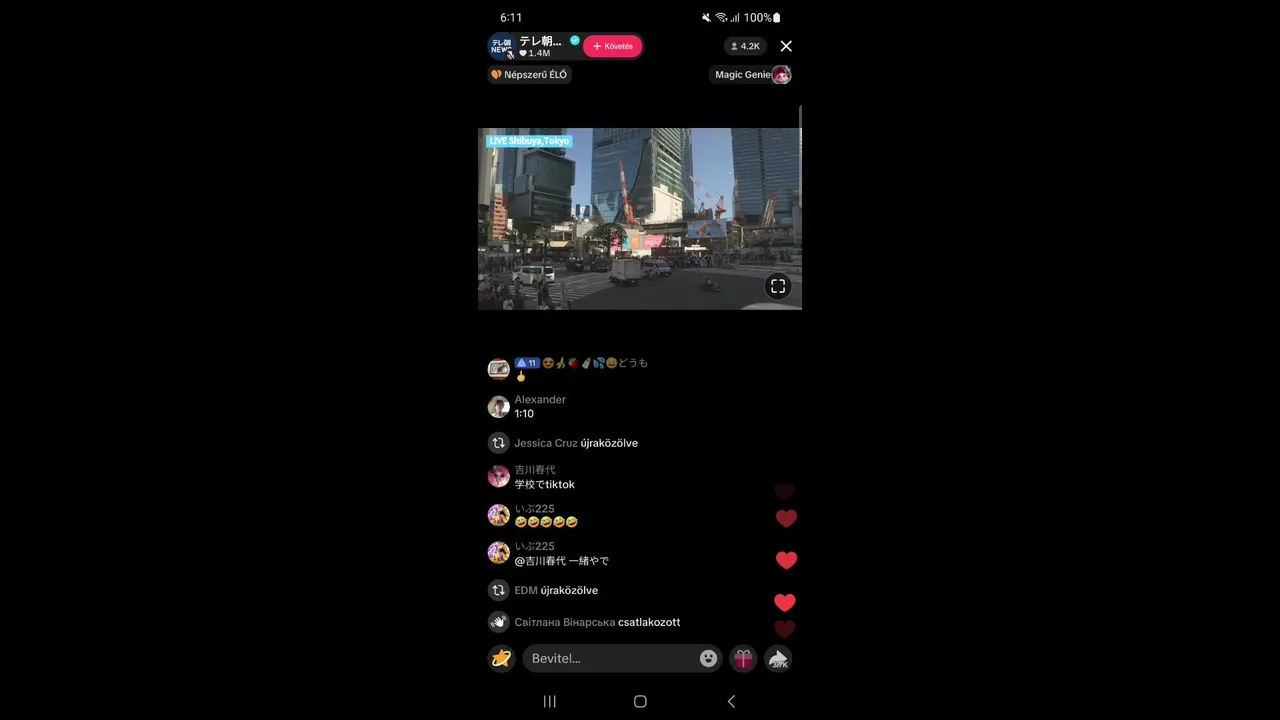The width and height of the screenshot is (1280, 720).
Task: Open the host's profile avatar at the top
Action: [x=500, y=46]
